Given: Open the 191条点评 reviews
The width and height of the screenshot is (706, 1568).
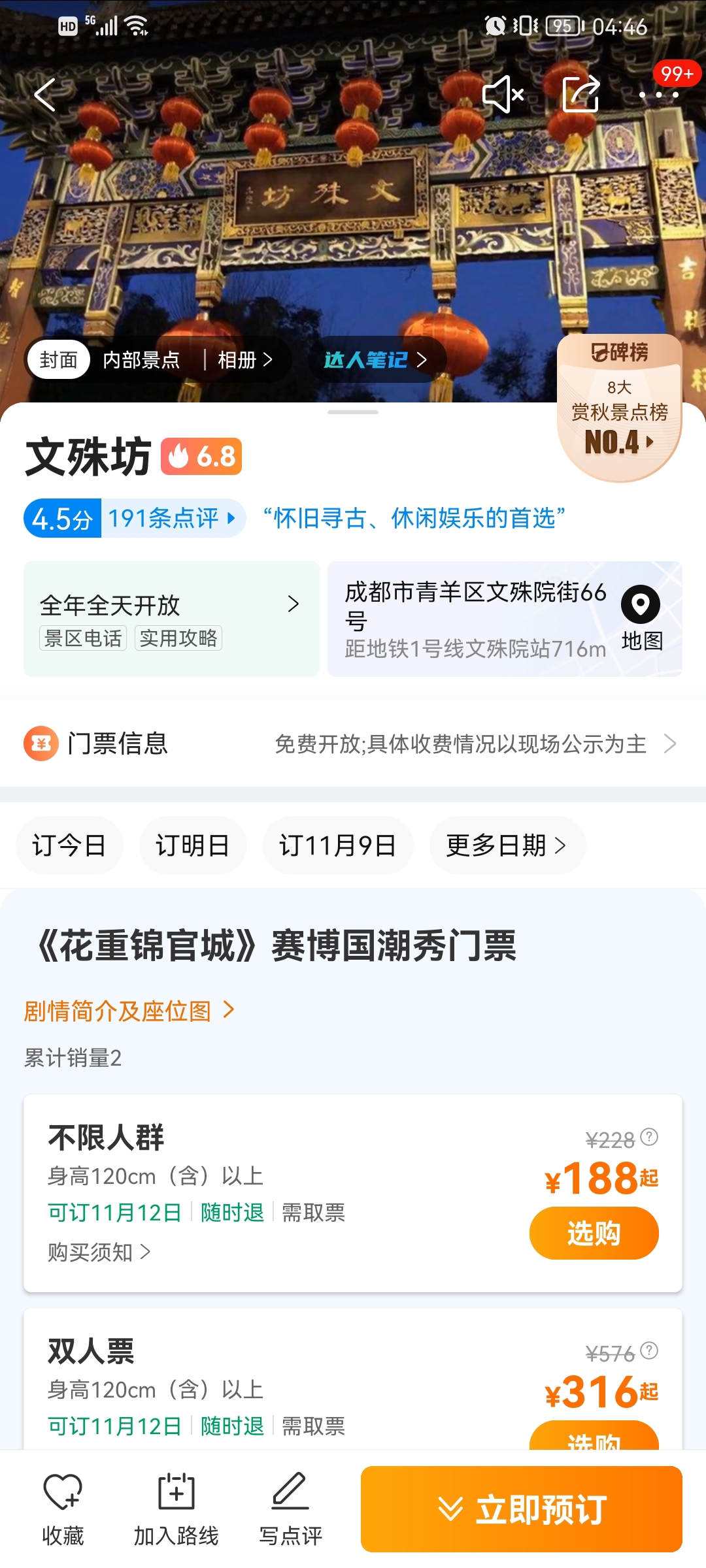Looking at the screenshot, I should (x=170, y=519).
